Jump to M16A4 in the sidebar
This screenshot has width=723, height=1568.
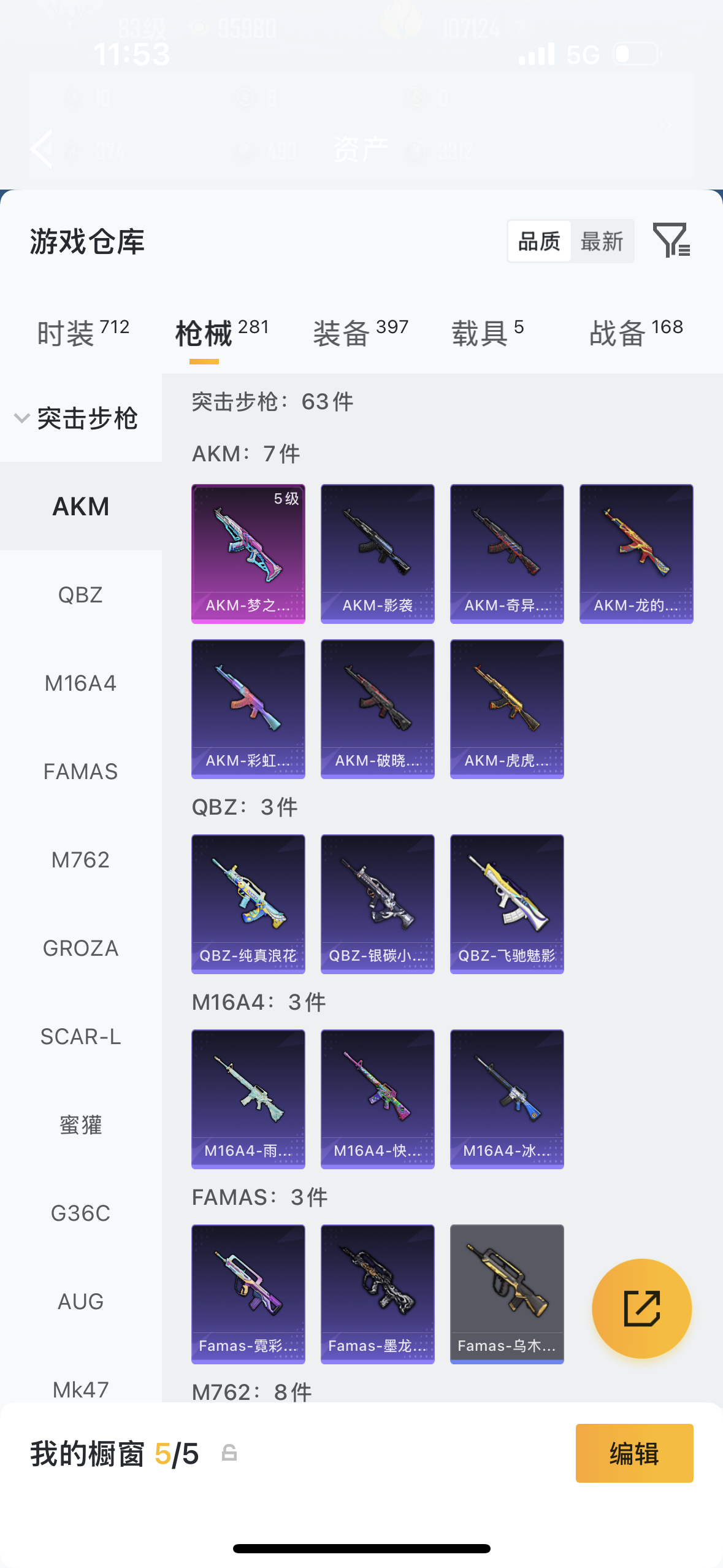point(80,683)
